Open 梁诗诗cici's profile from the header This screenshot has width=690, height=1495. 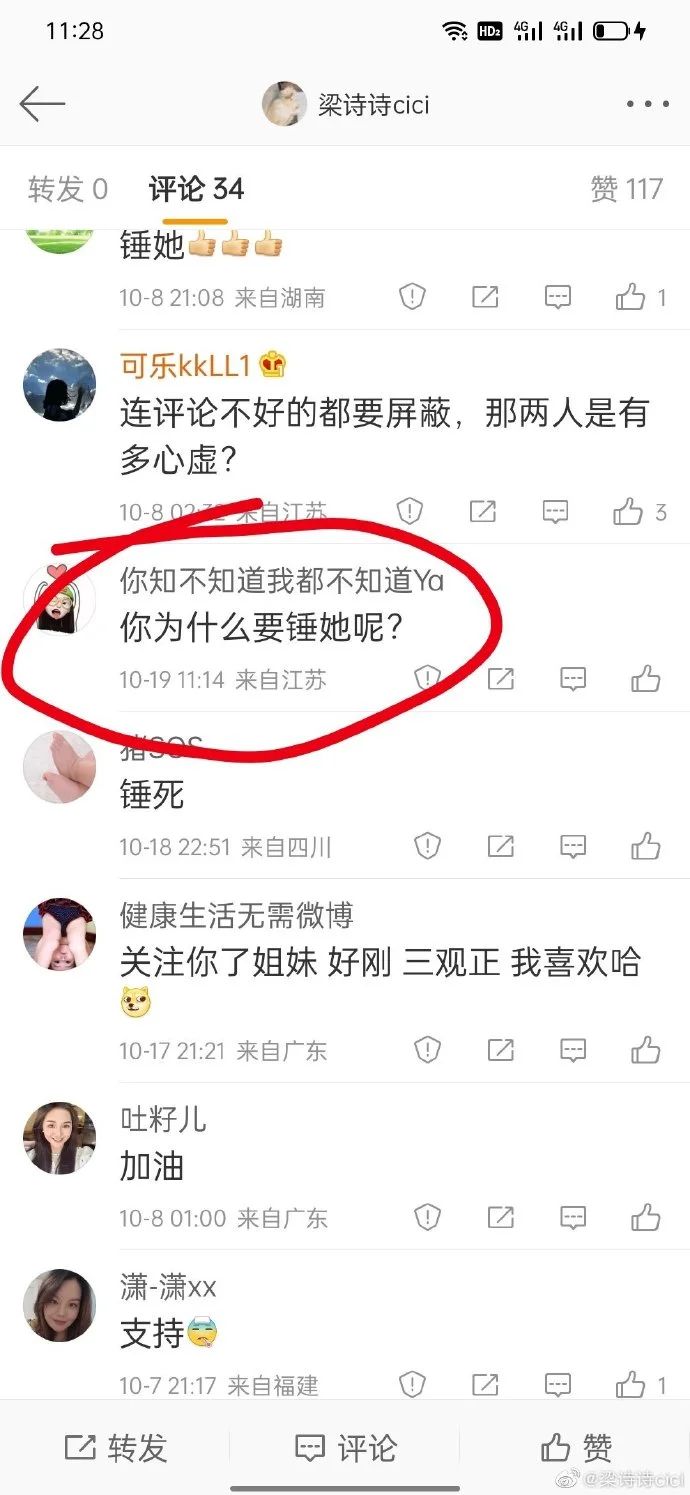346,104
